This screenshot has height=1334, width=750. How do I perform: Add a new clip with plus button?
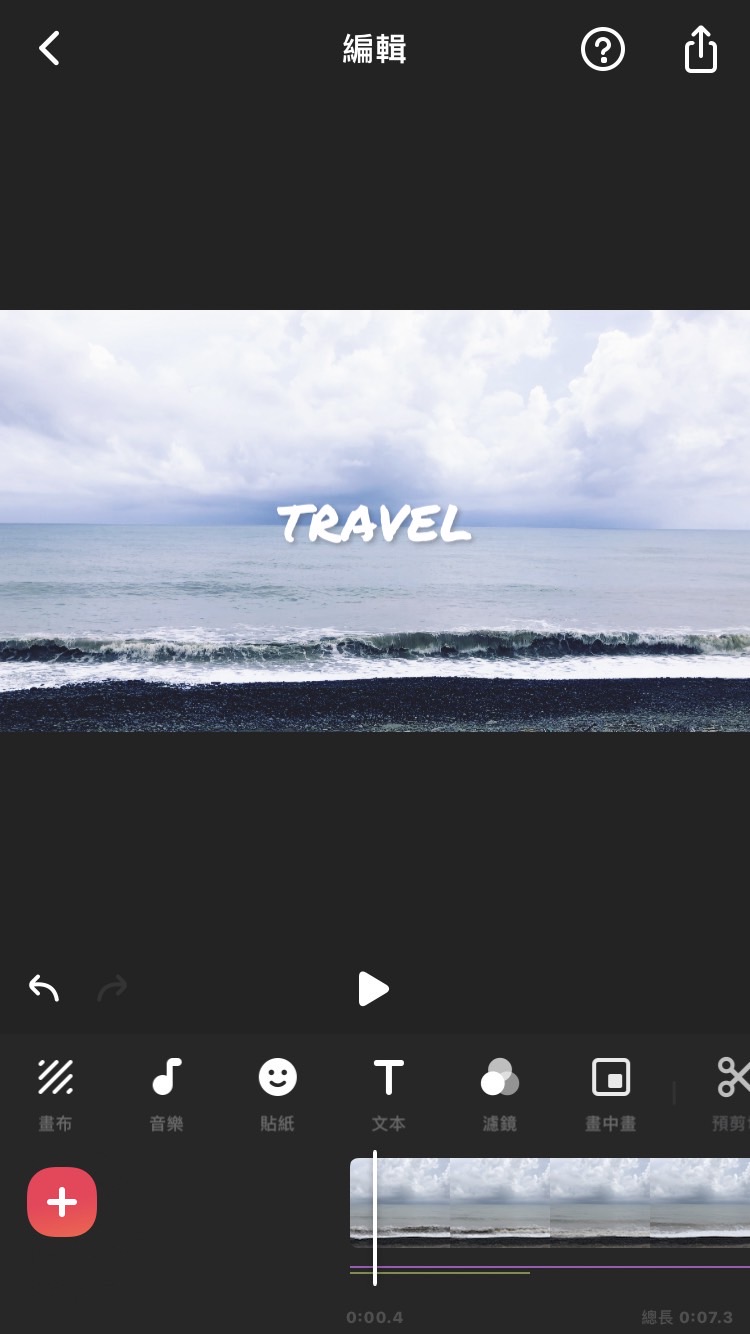pyautogui.click(x=62, y=1202)
